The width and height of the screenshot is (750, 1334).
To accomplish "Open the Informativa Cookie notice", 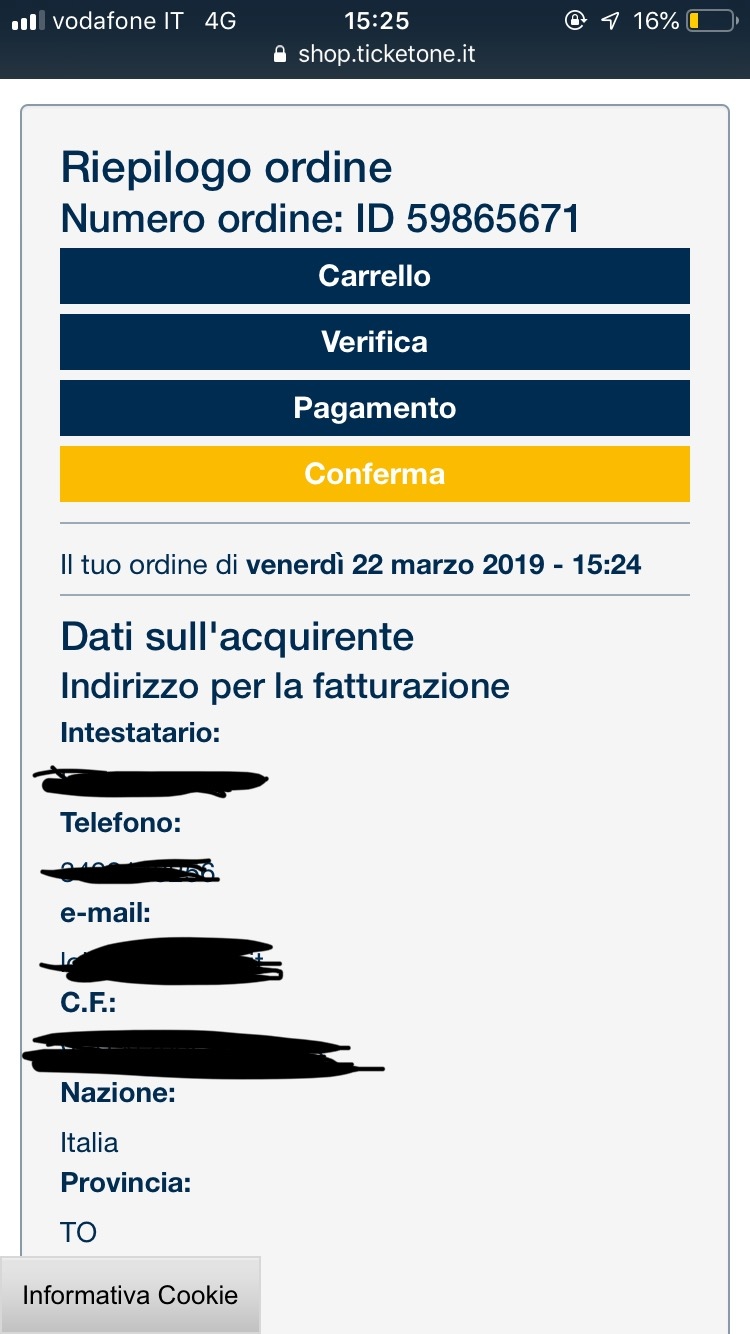I will 130,1296.
